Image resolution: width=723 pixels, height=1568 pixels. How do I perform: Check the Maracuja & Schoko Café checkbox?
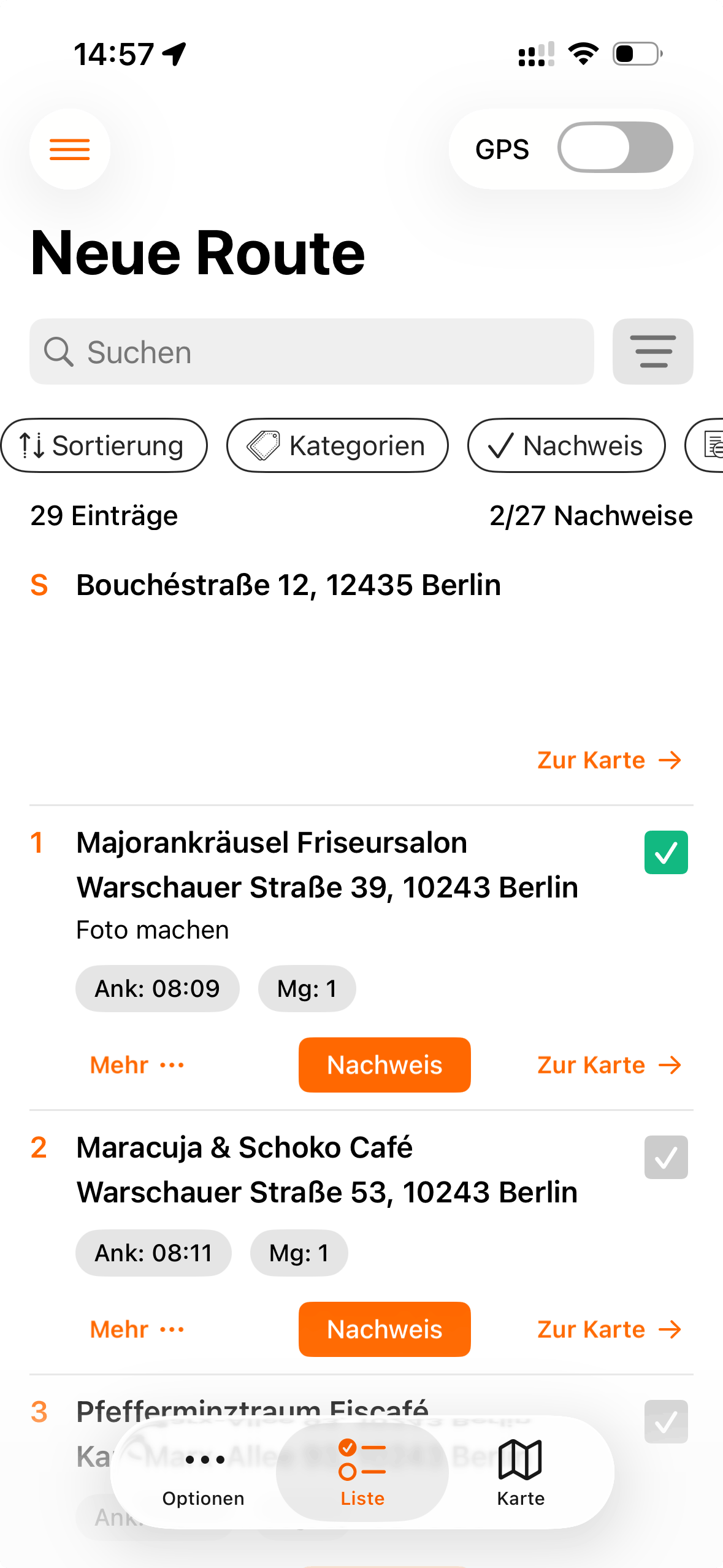coord(666,1157)
